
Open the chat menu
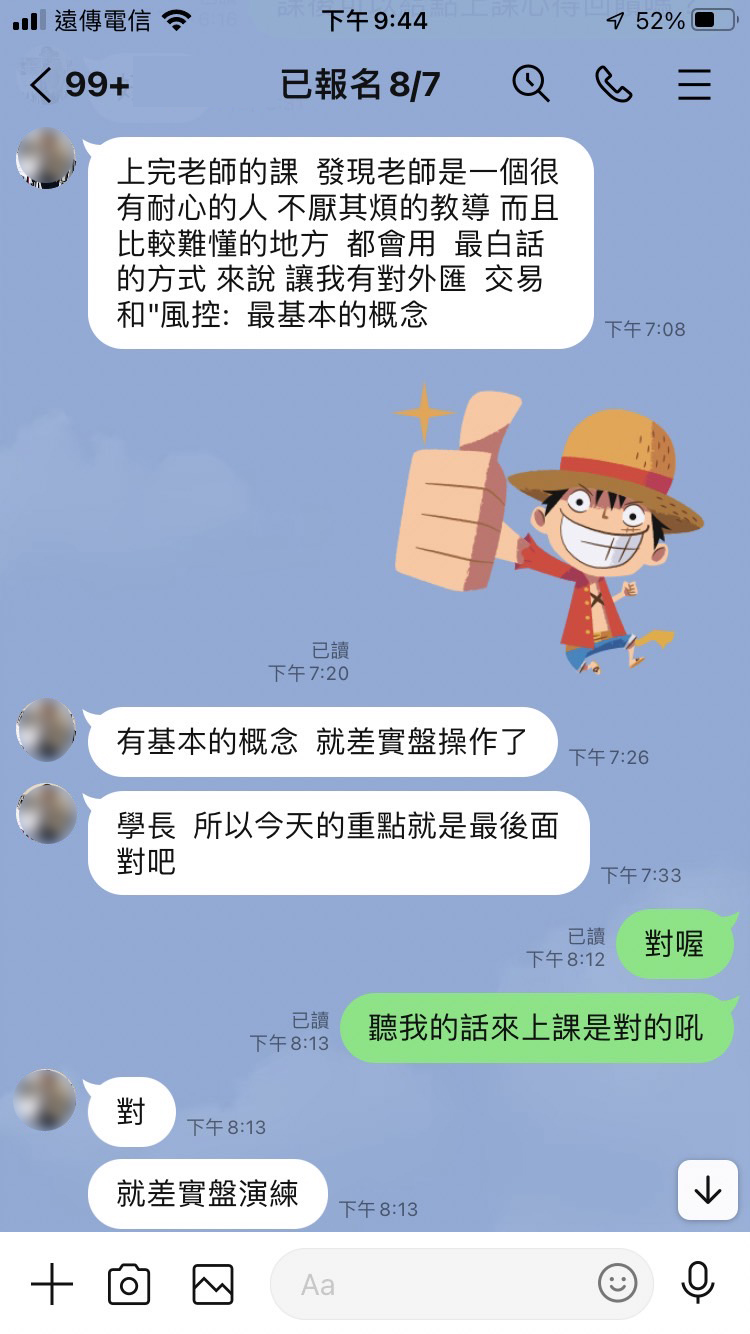[694, 85]
